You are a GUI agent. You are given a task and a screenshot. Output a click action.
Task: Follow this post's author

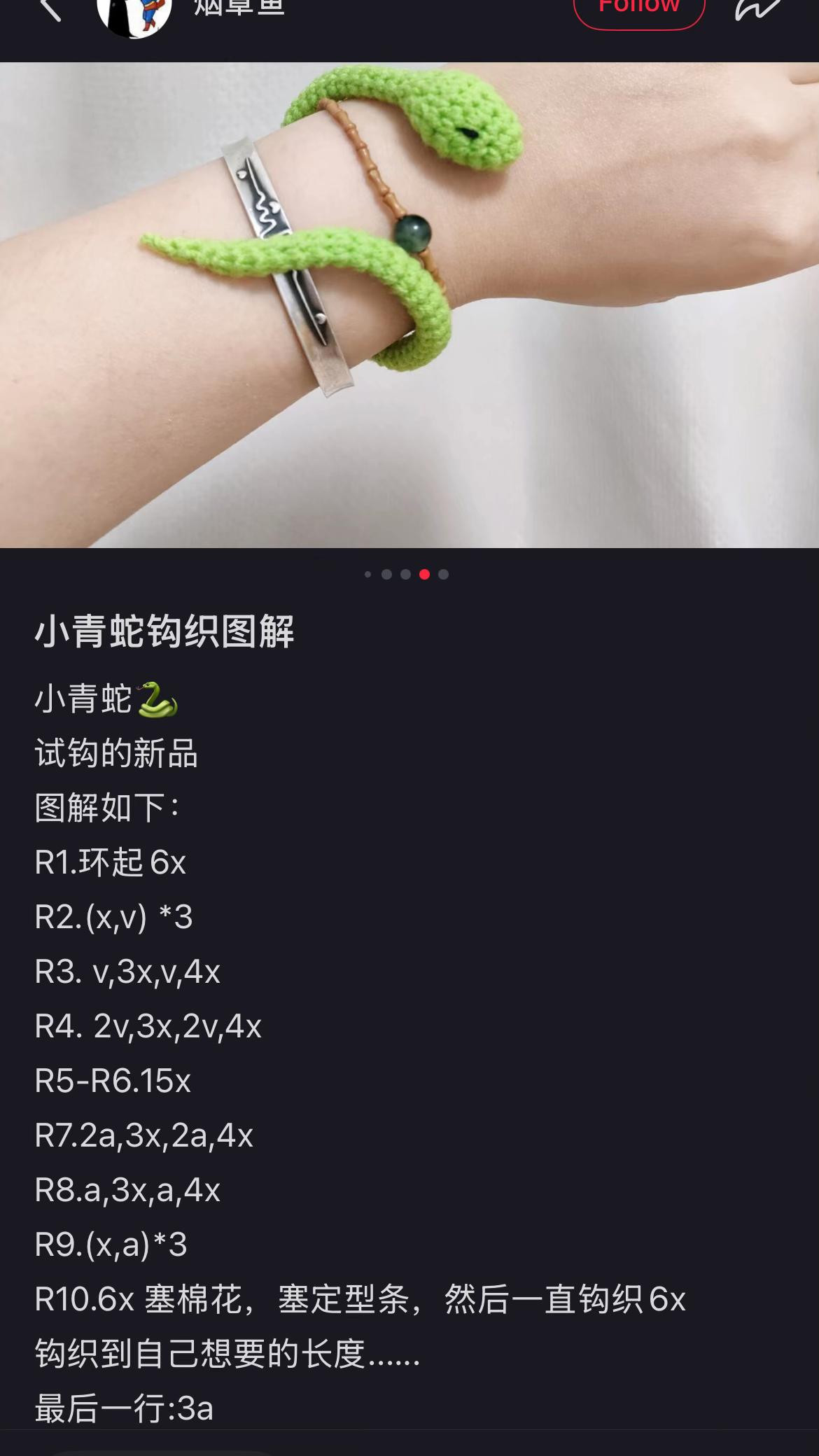(x=638, y=11)
